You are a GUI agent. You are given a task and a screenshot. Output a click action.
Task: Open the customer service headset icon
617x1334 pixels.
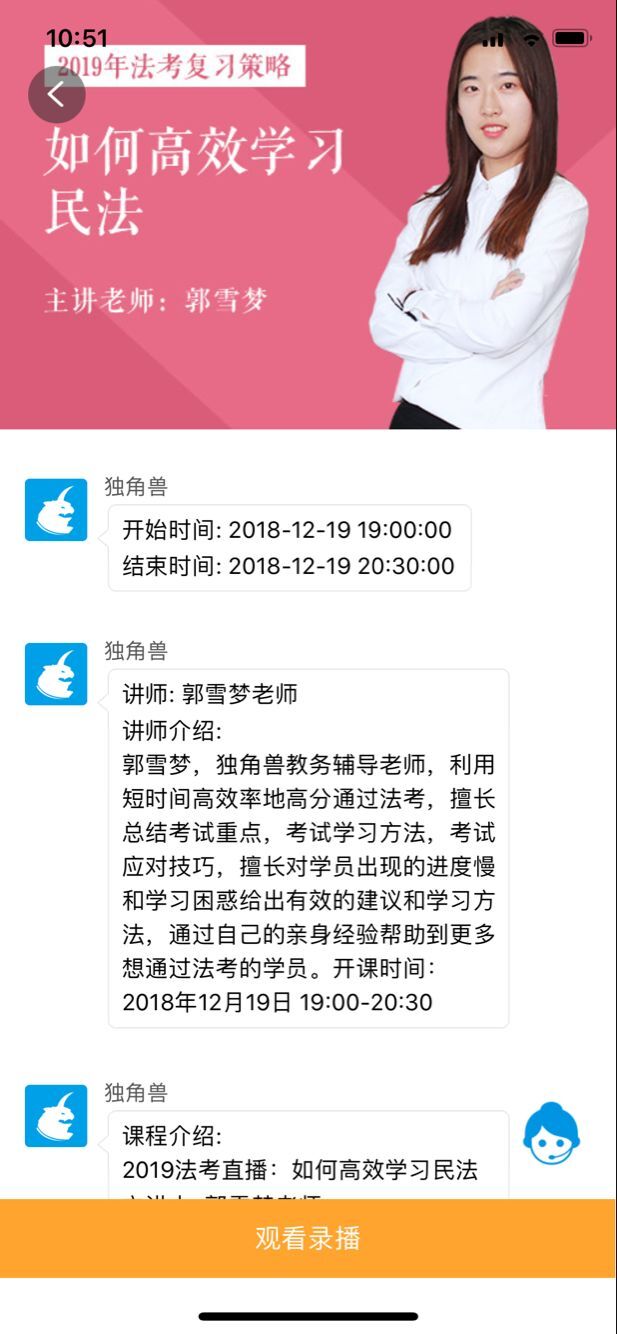click(x=551, y=1134)
